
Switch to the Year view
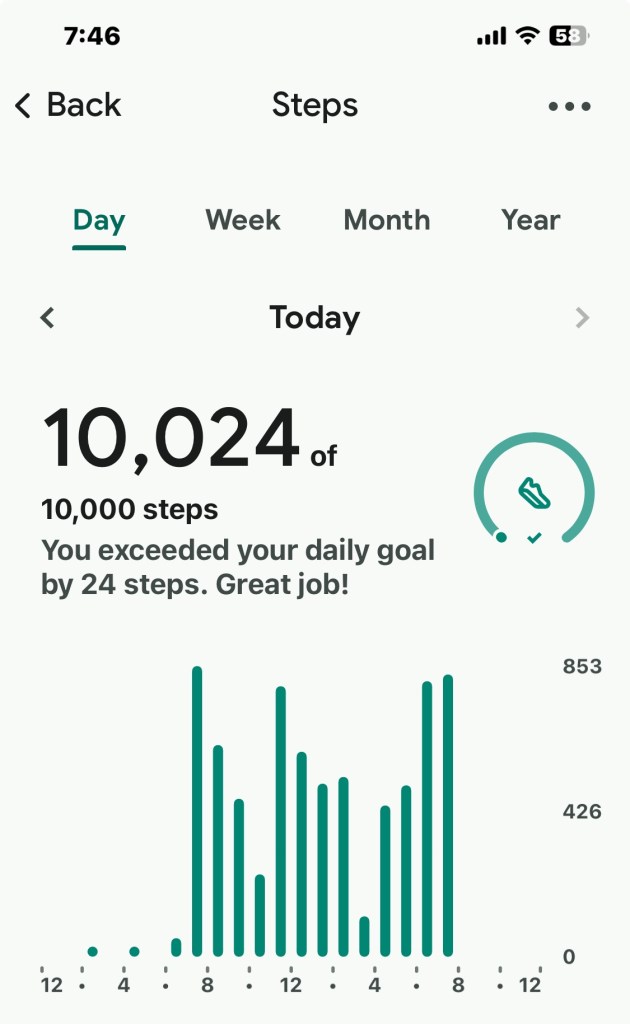coord(530,220)
